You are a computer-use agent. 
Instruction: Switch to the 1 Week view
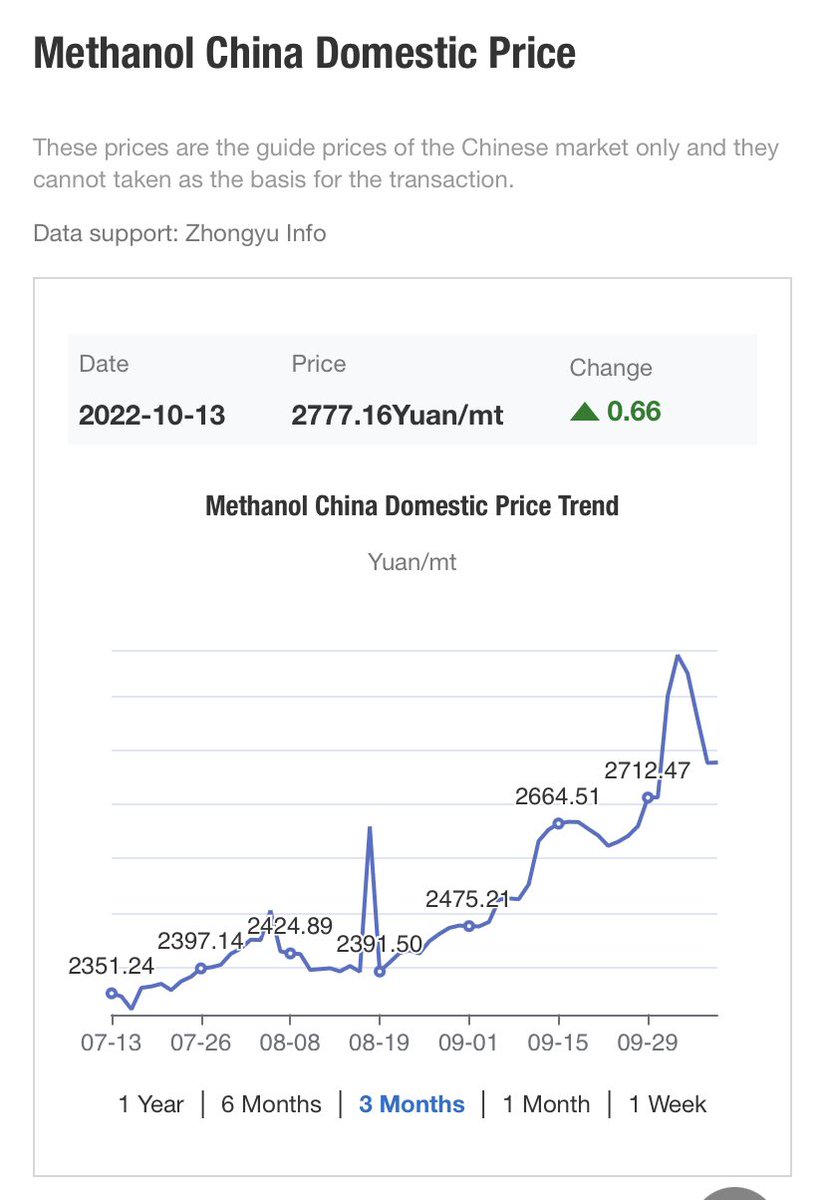(x=667, y=1104)
